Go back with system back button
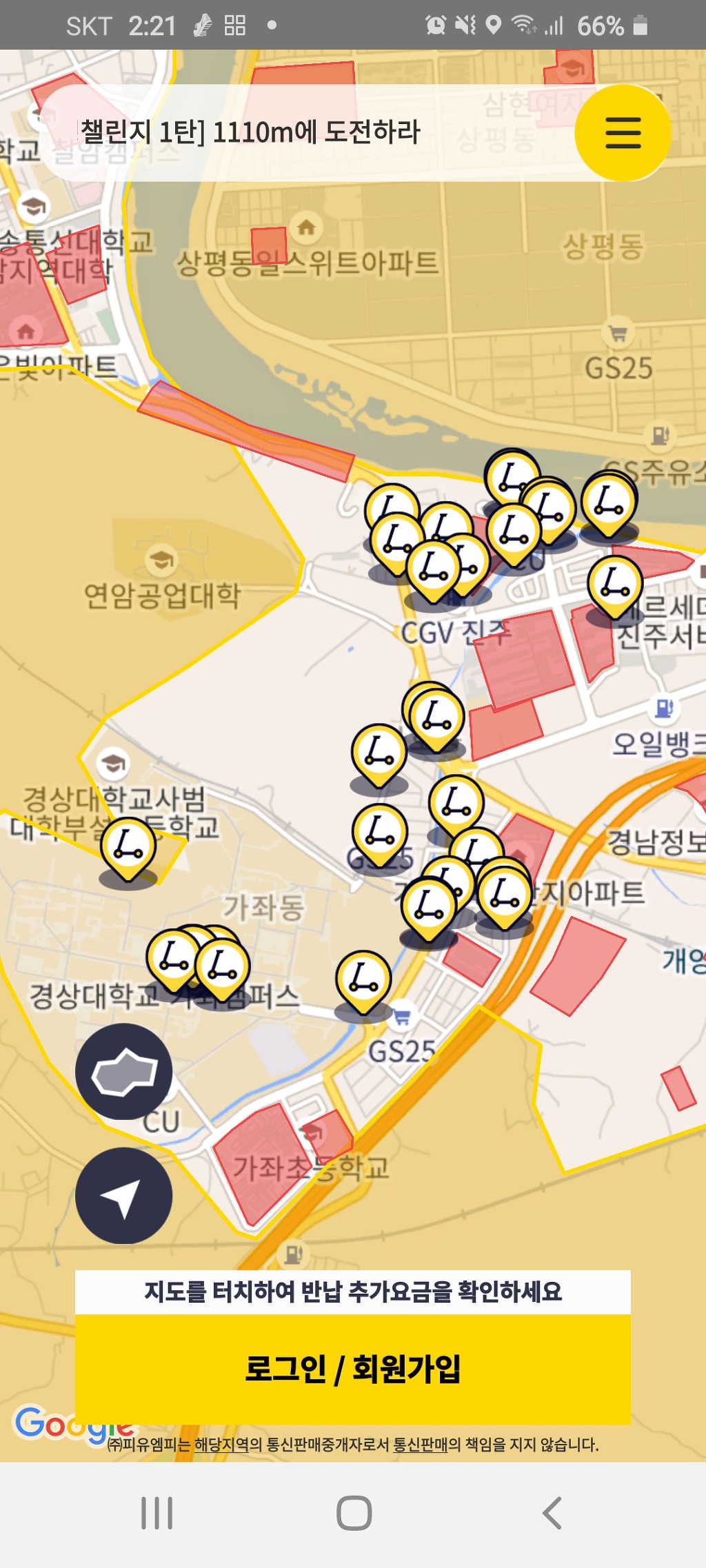 click(552, 1514)
